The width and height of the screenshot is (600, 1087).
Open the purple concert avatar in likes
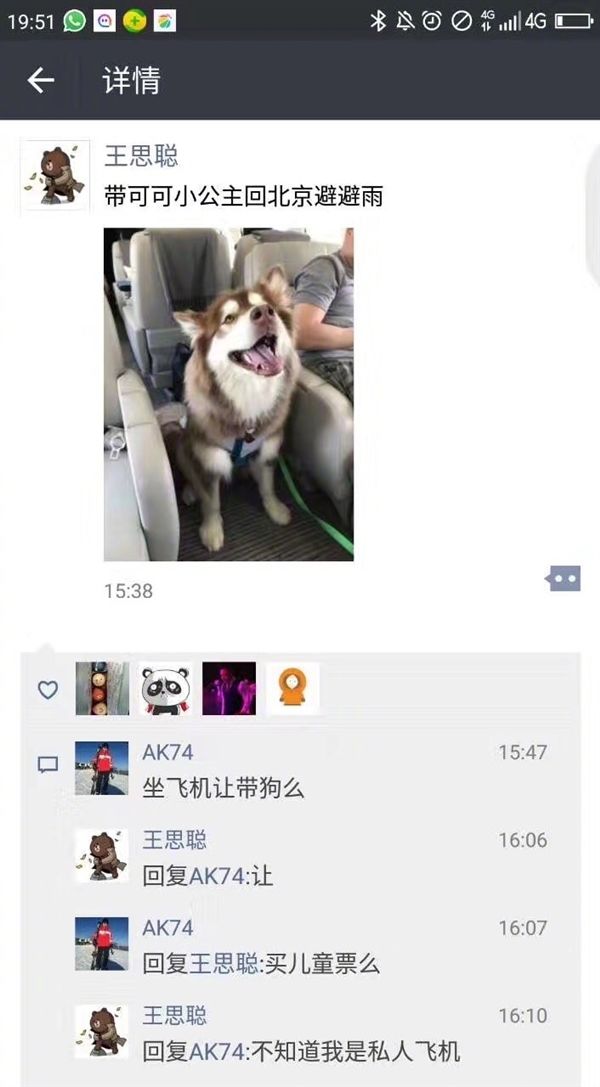(x=229, y=688)
